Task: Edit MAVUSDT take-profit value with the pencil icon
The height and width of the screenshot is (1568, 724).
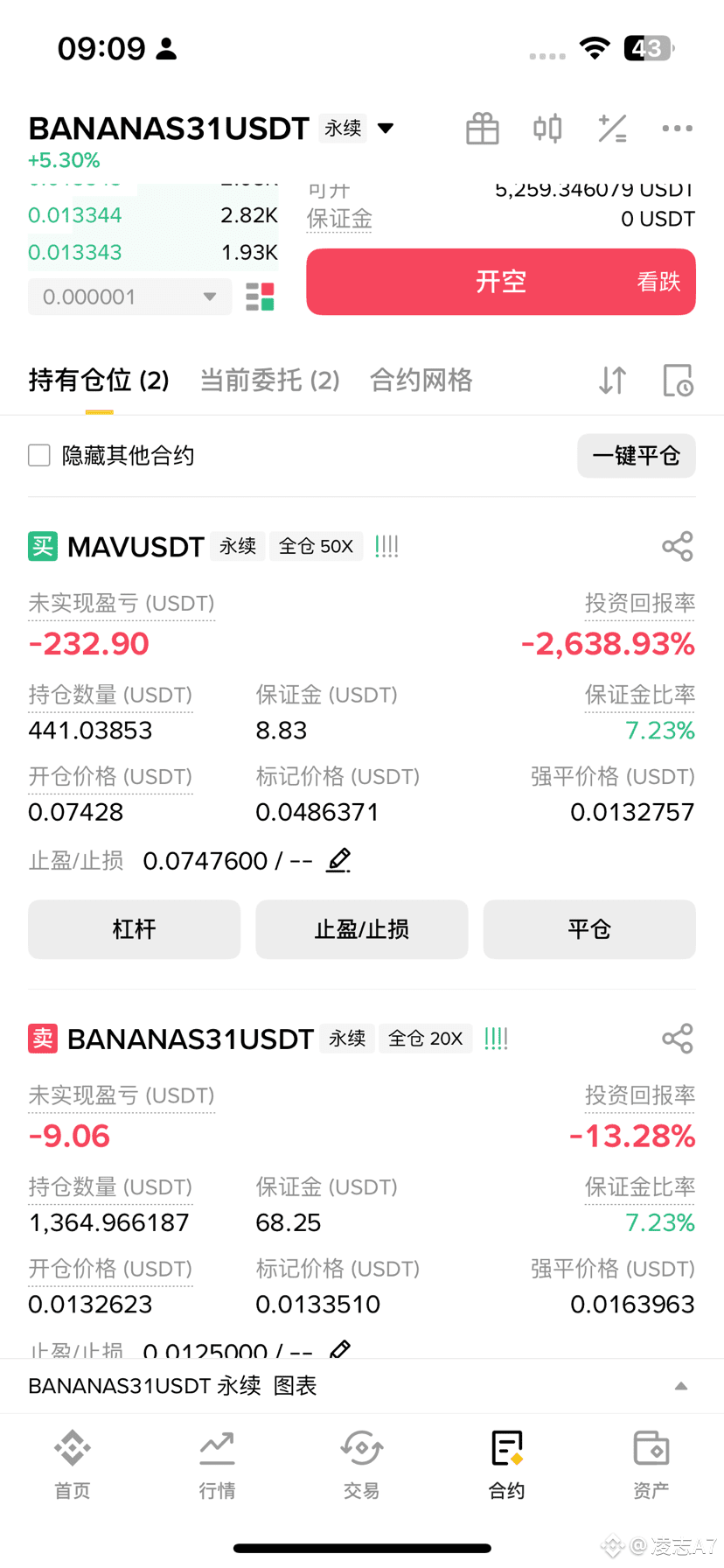Action: click(339, 860)
